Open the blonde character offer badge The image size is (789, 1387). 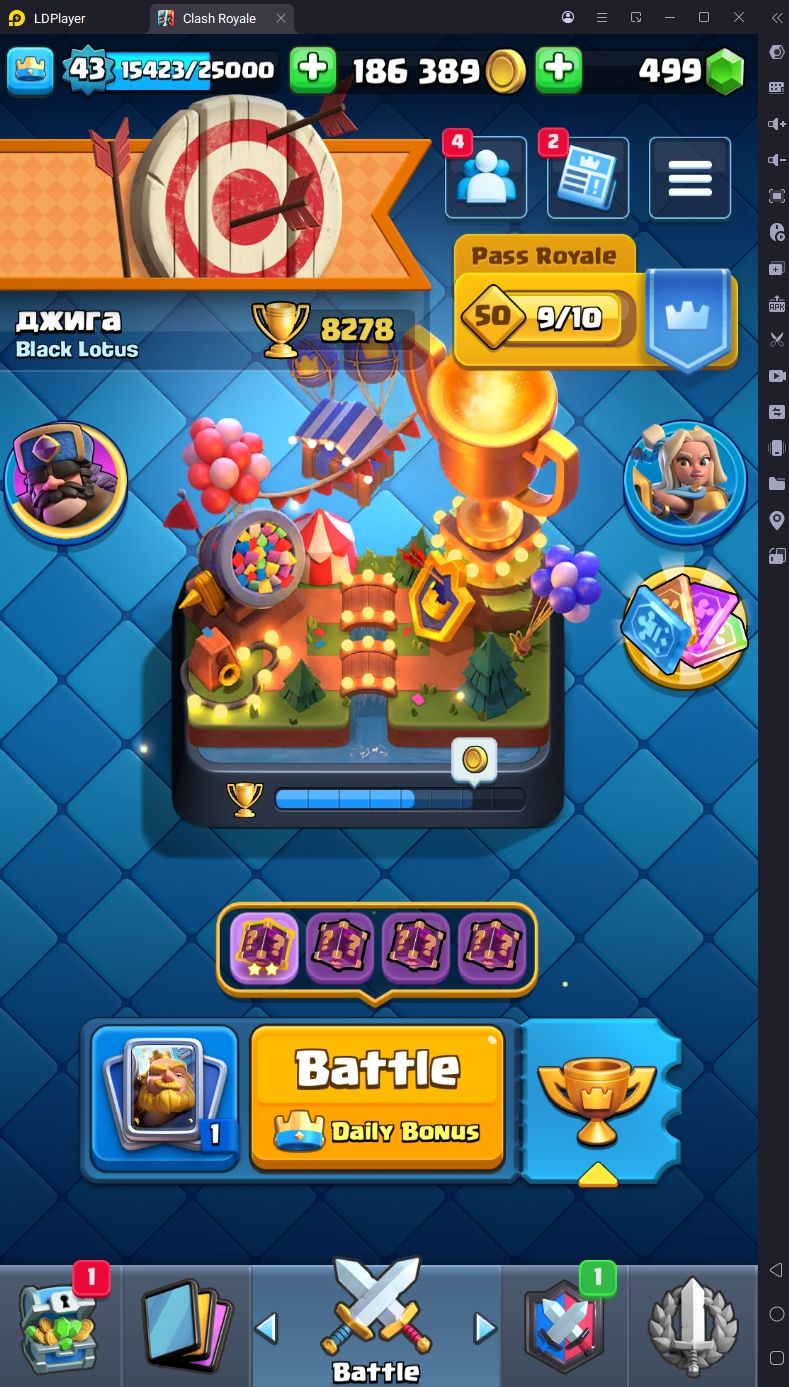pos(685,482)
